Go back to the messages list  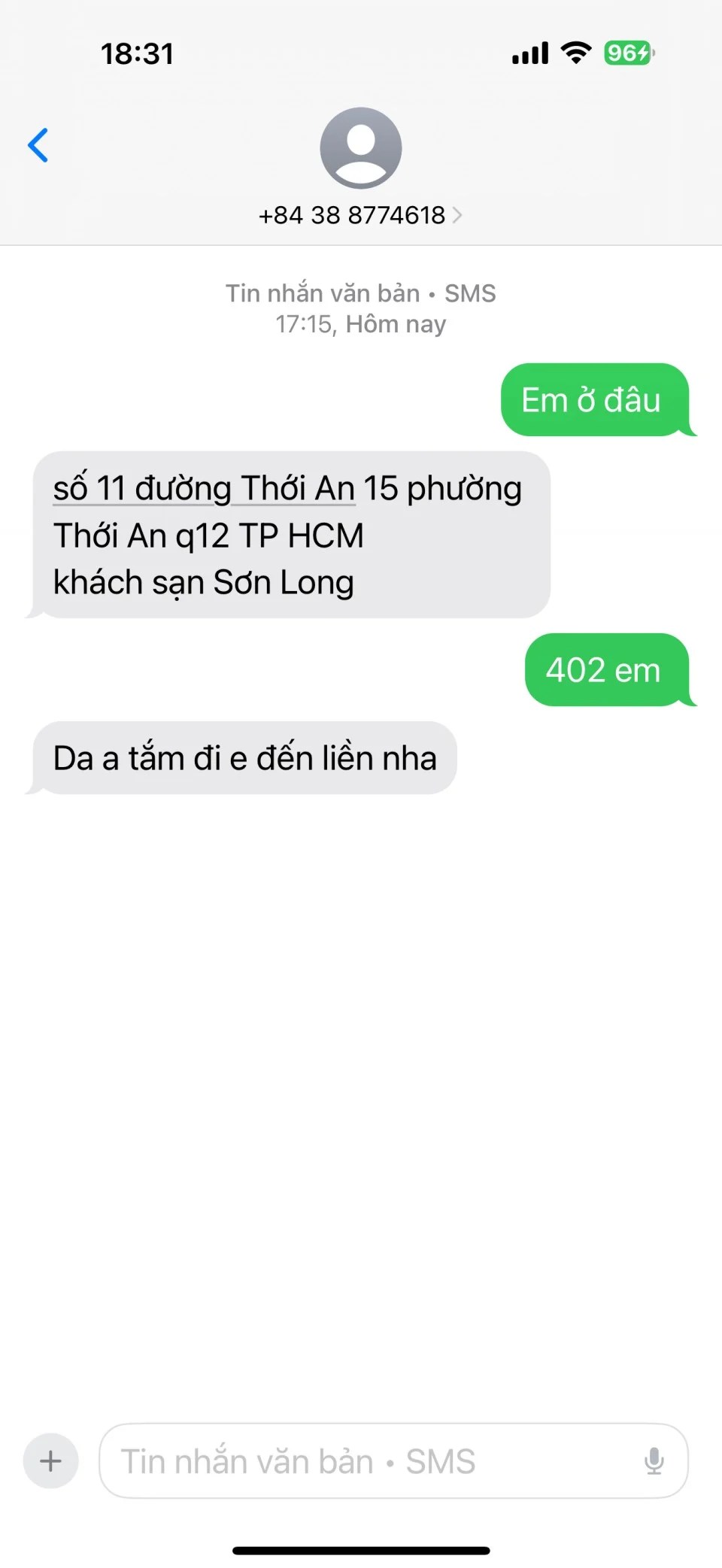[x=38, y=145]
